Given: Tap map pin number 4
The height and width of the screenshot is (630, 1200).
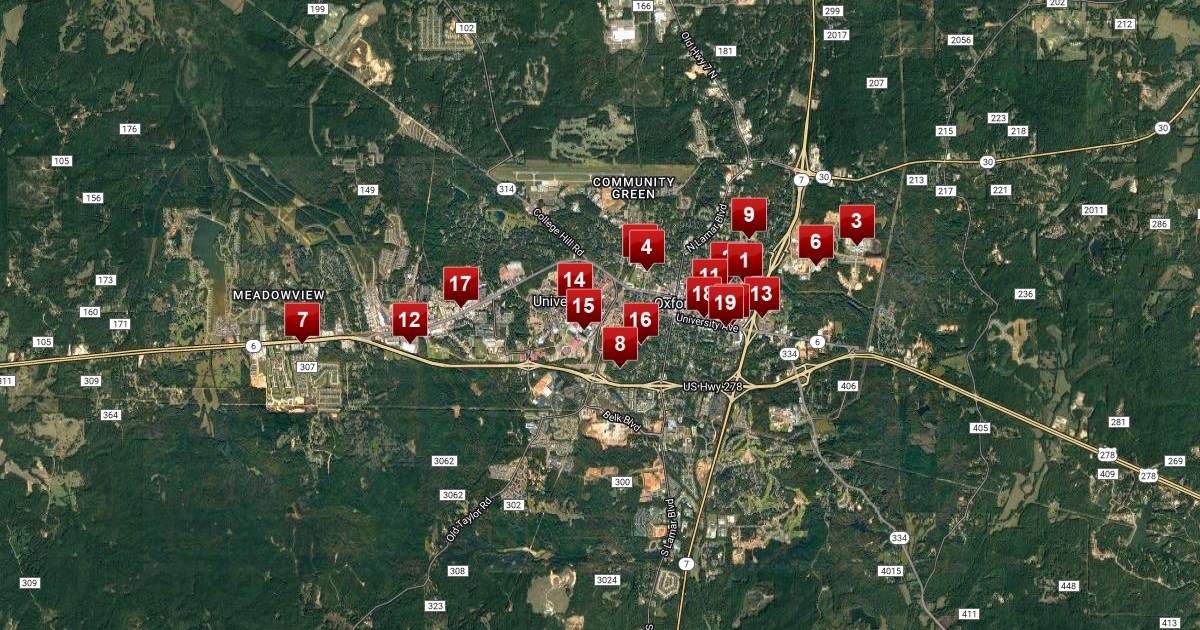Looking at the screenshot, I should (647, 246).
